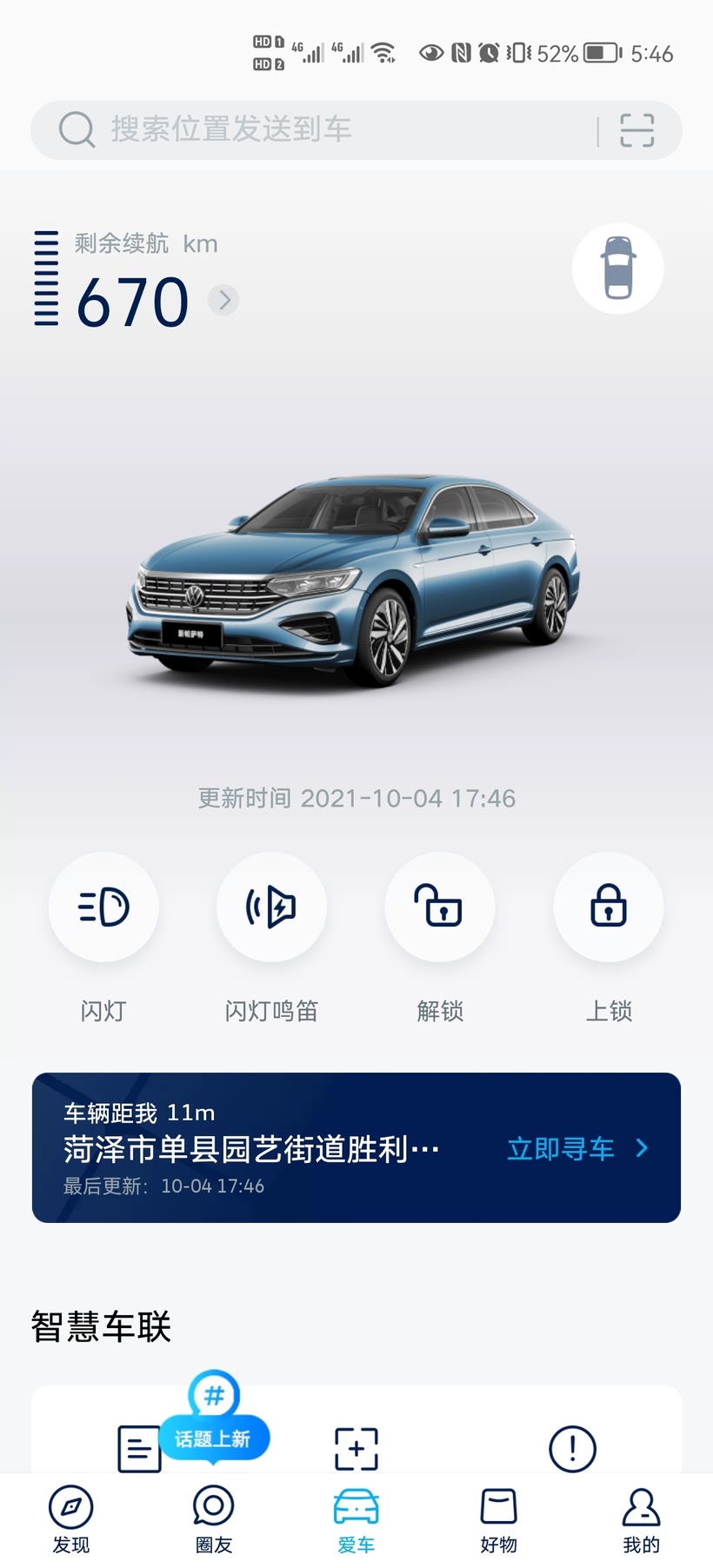Expand the remaining range details chevron
Viewport: 713px width, 1568px height.
(x=224, y=300)
